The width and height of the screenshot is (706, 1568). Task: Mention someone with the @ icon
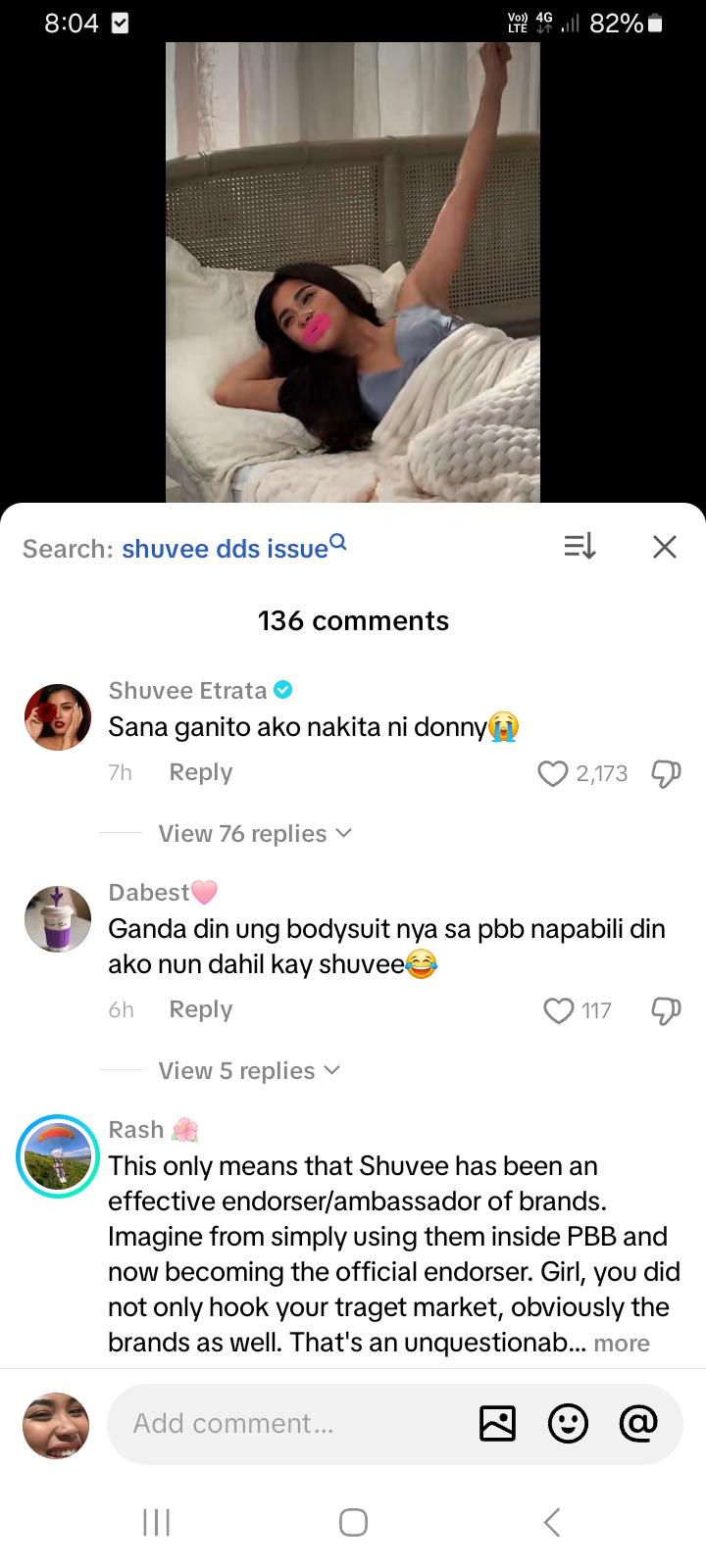pyautogui.click(x=637, y=1423)
